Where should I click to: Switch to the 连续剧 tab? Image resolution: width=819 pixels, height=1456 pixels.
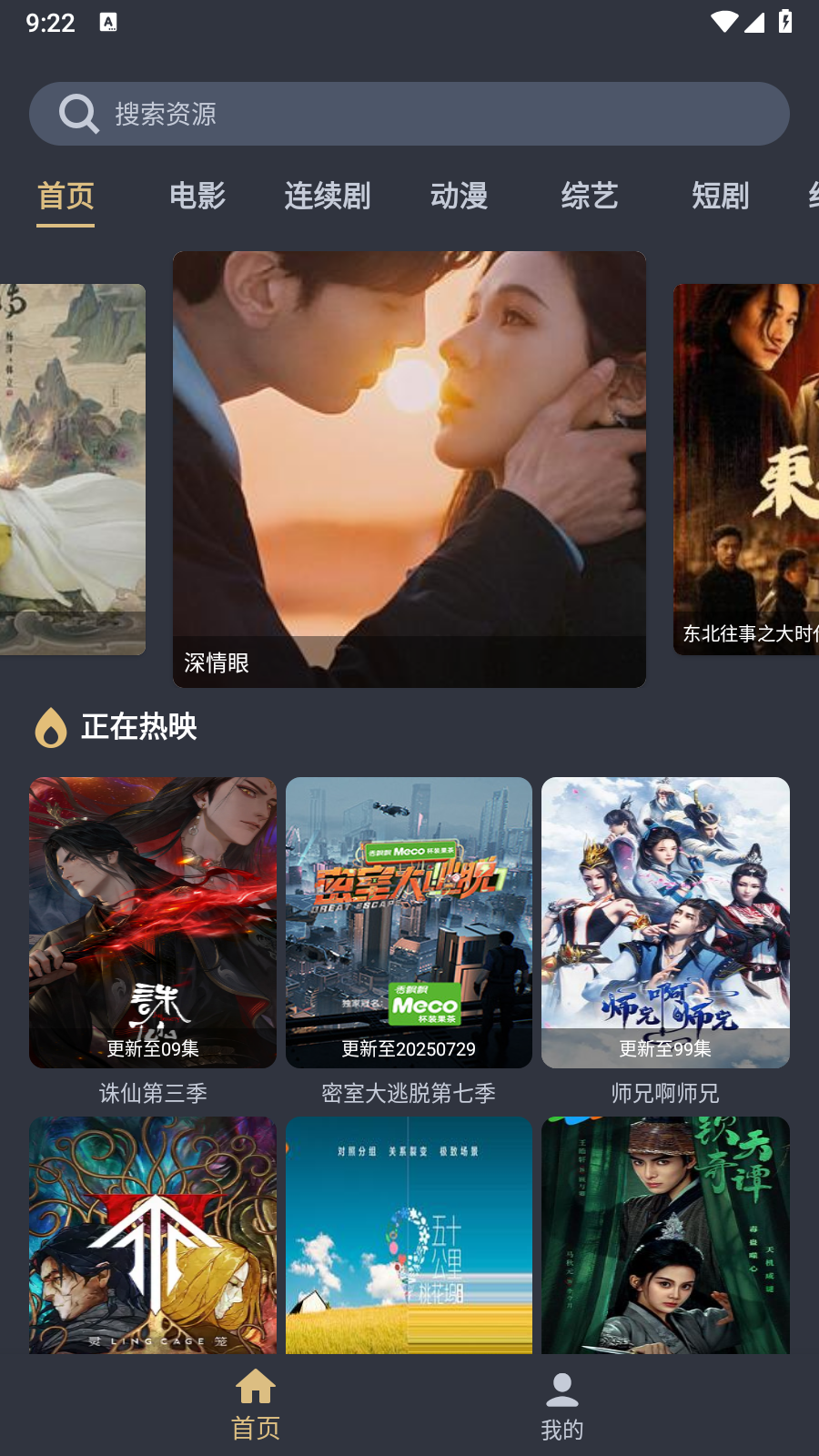(328, 196)
